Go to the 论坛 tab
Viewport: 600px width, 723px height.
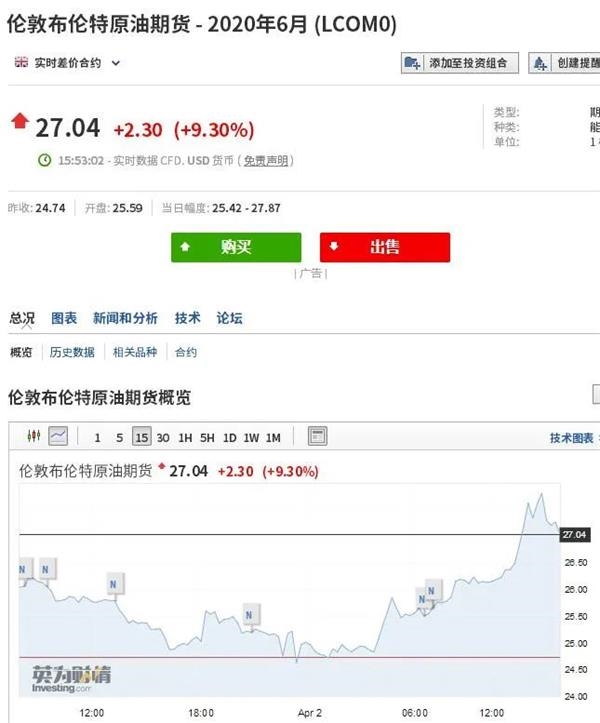(229, 318)
